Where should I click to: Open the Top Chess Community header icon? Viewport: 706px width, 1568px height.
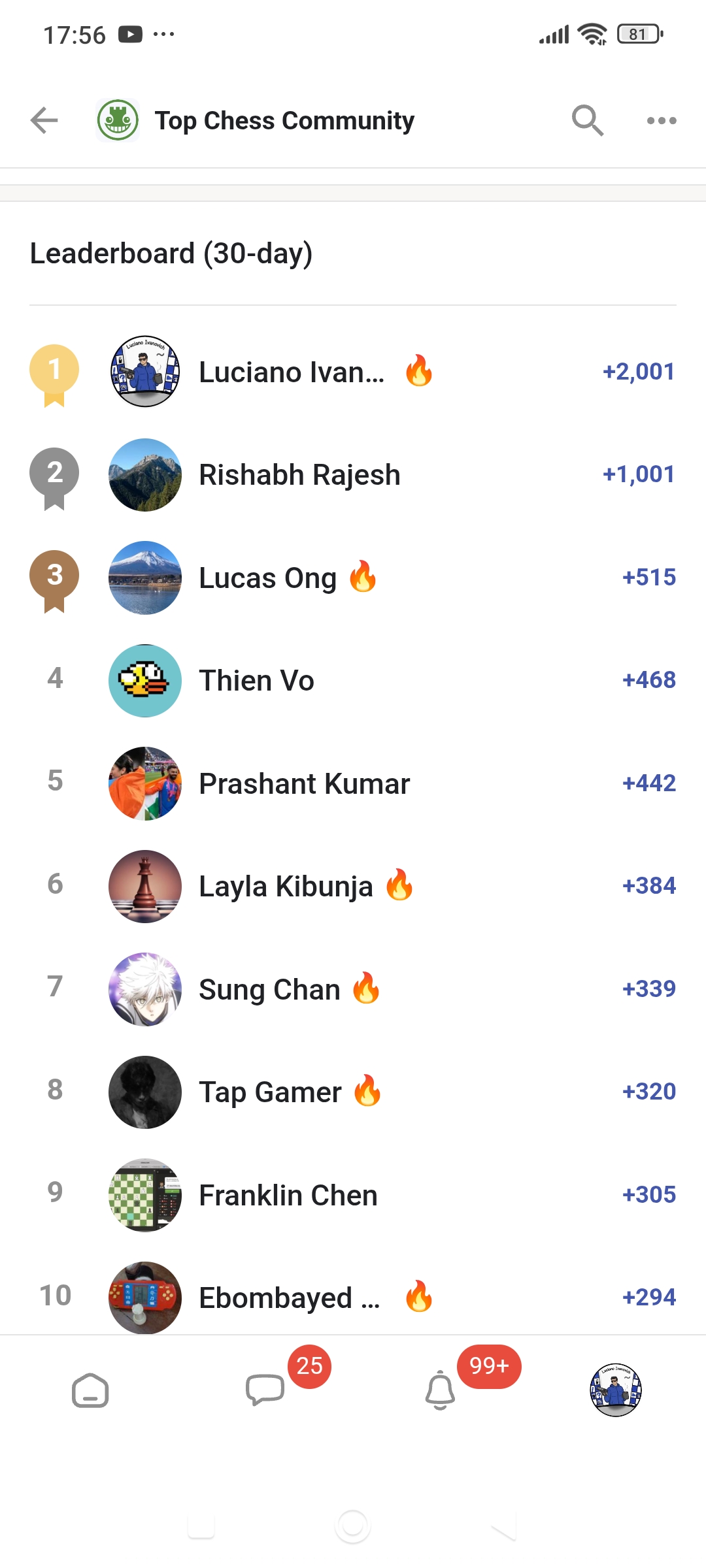118,120
